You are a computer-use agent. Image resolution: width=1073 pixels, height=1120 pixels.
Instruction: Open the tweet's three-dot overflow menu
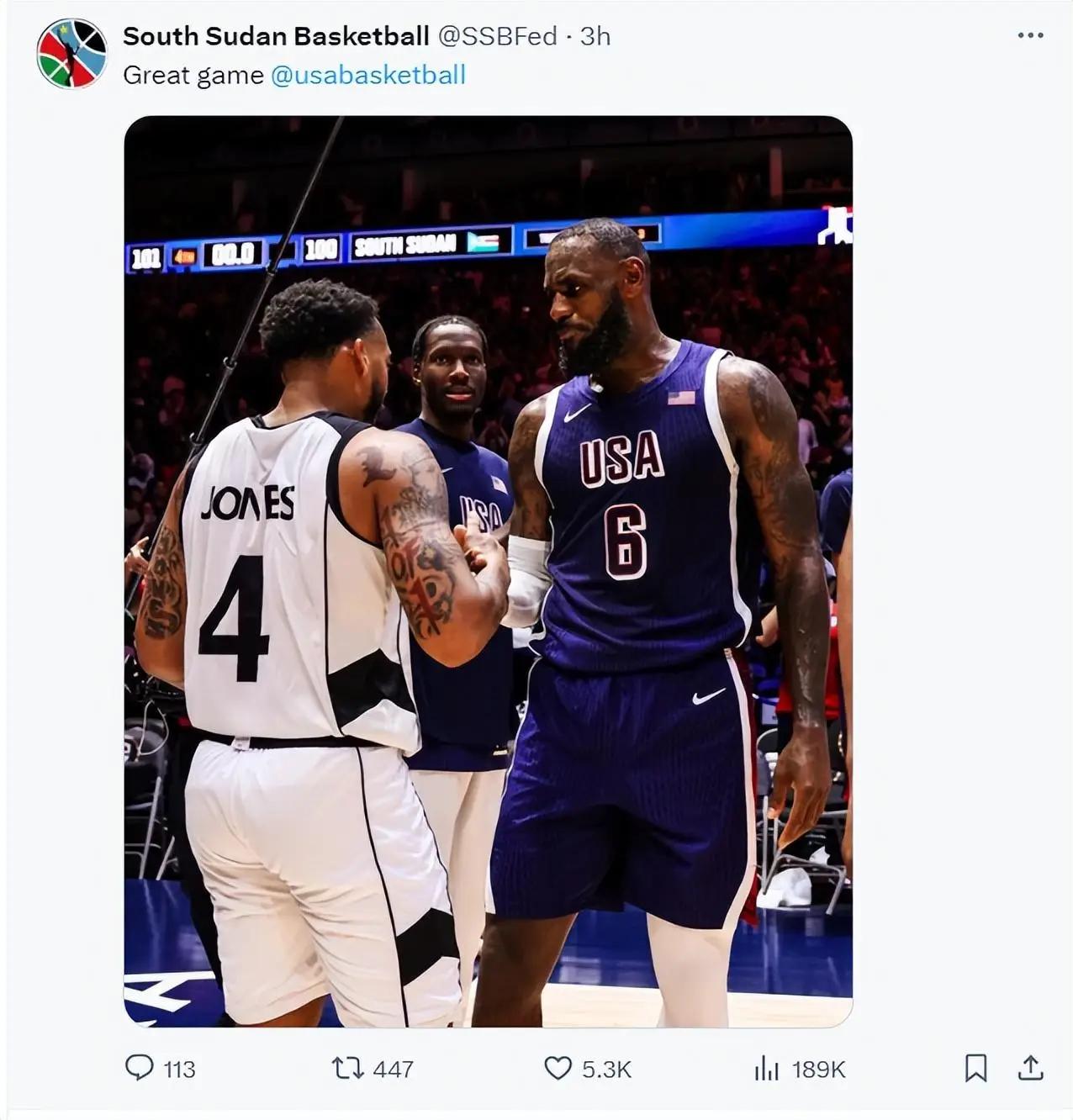click(x=1030, y=35)
